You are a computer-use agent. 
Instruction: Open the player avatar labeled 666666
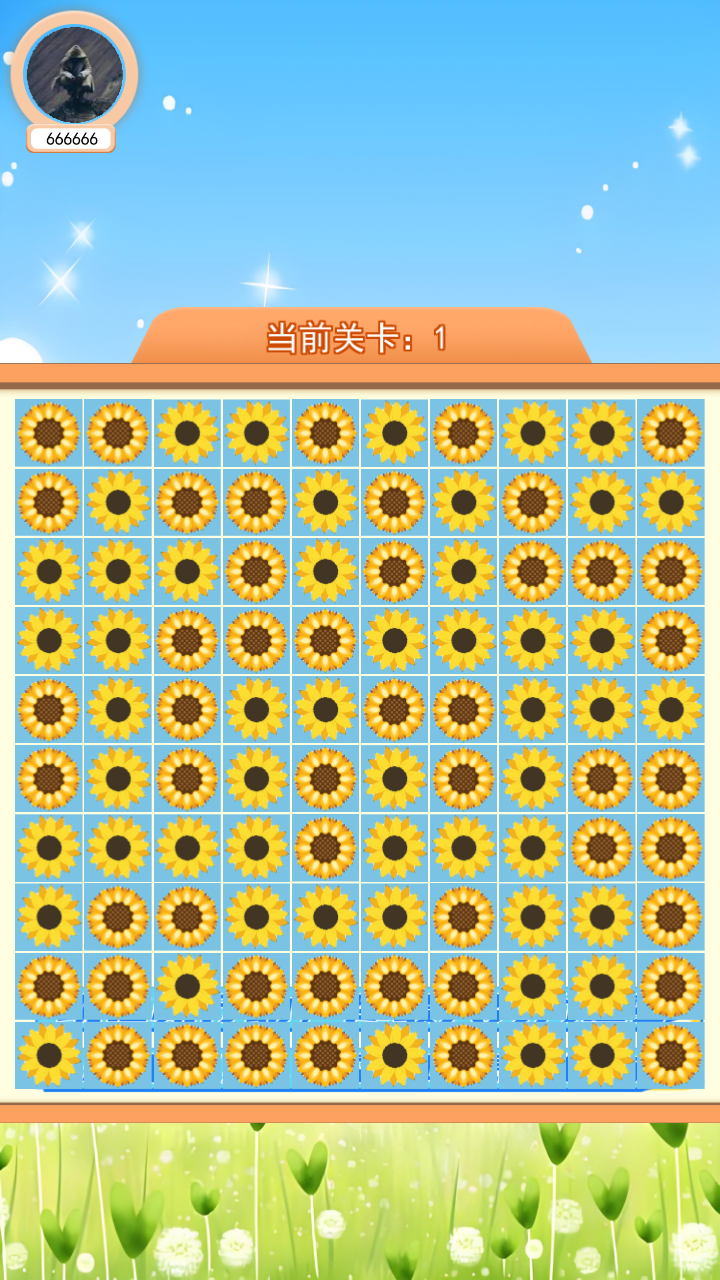coord(74,75)
